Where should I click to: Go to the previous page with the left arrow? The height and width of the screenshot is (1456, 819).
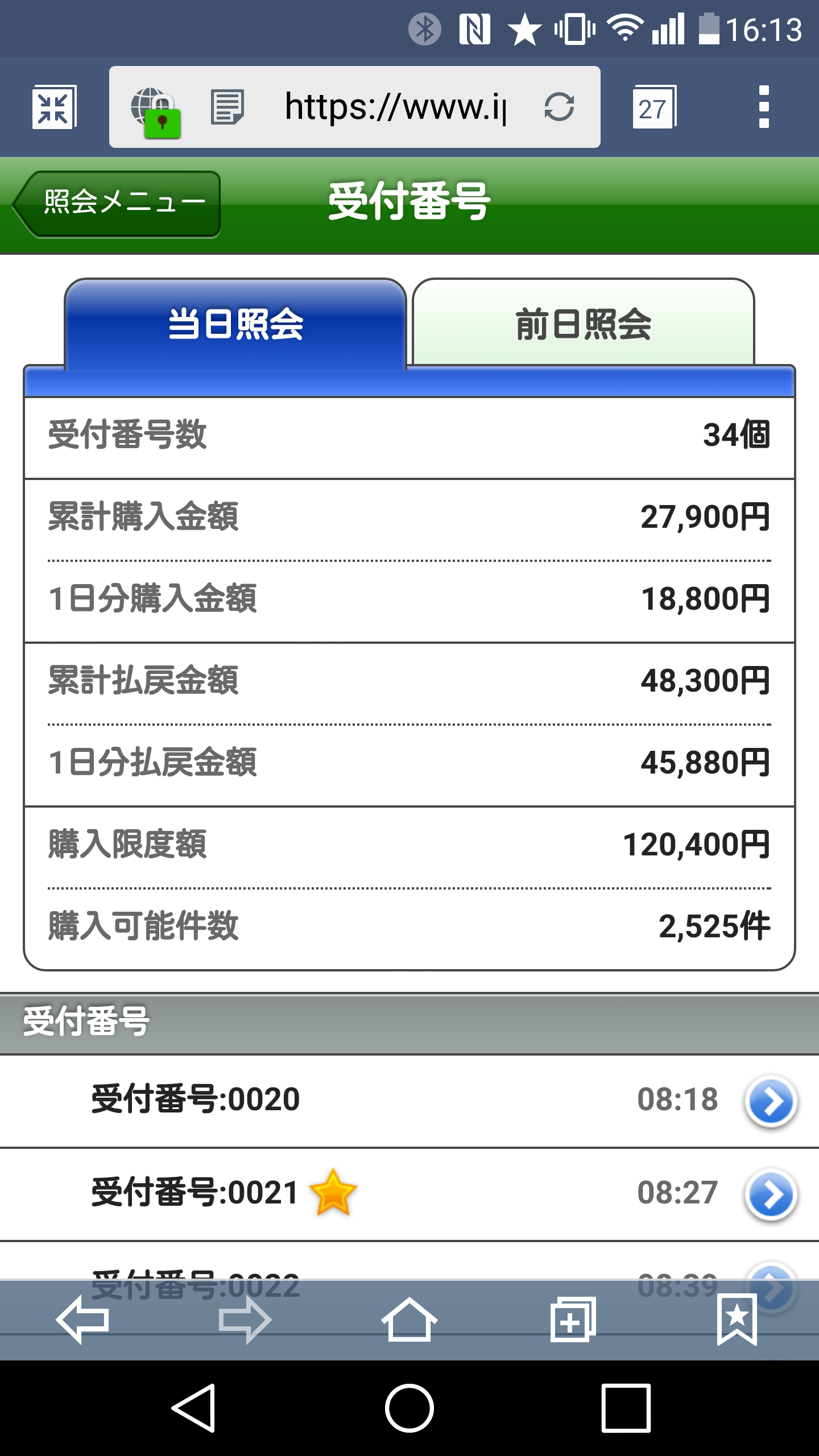[x=82, y=1319]
